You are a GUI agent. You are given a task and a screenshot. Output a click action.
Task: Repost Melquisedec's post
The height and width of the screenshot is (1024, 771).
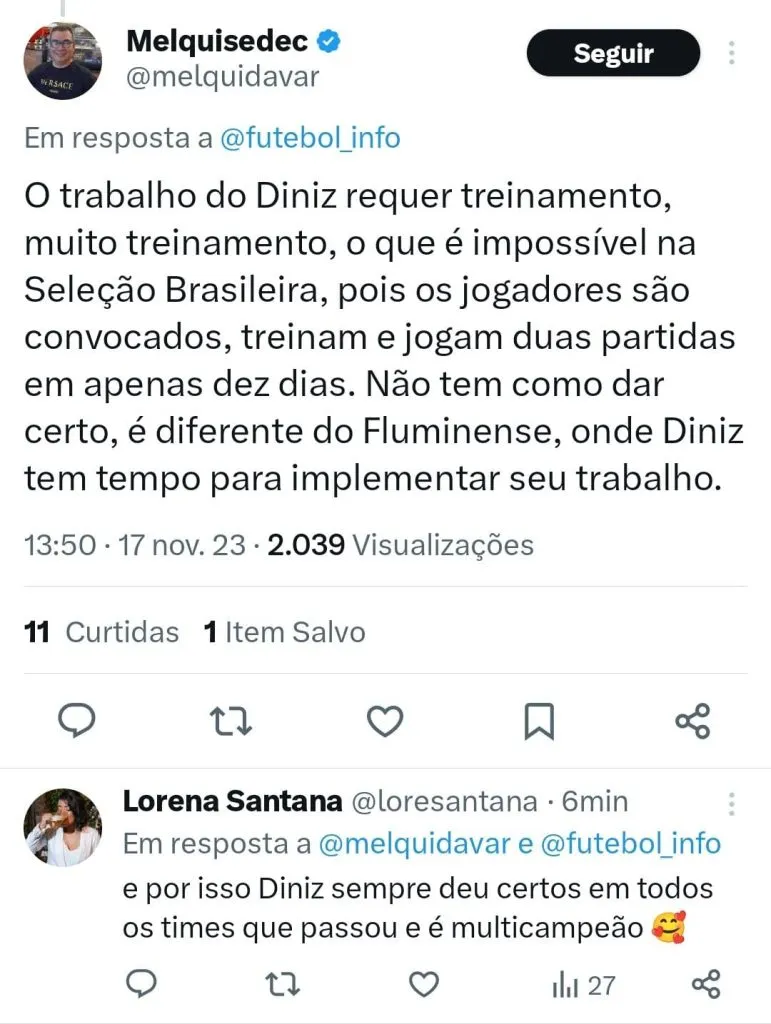pos(232,721)
